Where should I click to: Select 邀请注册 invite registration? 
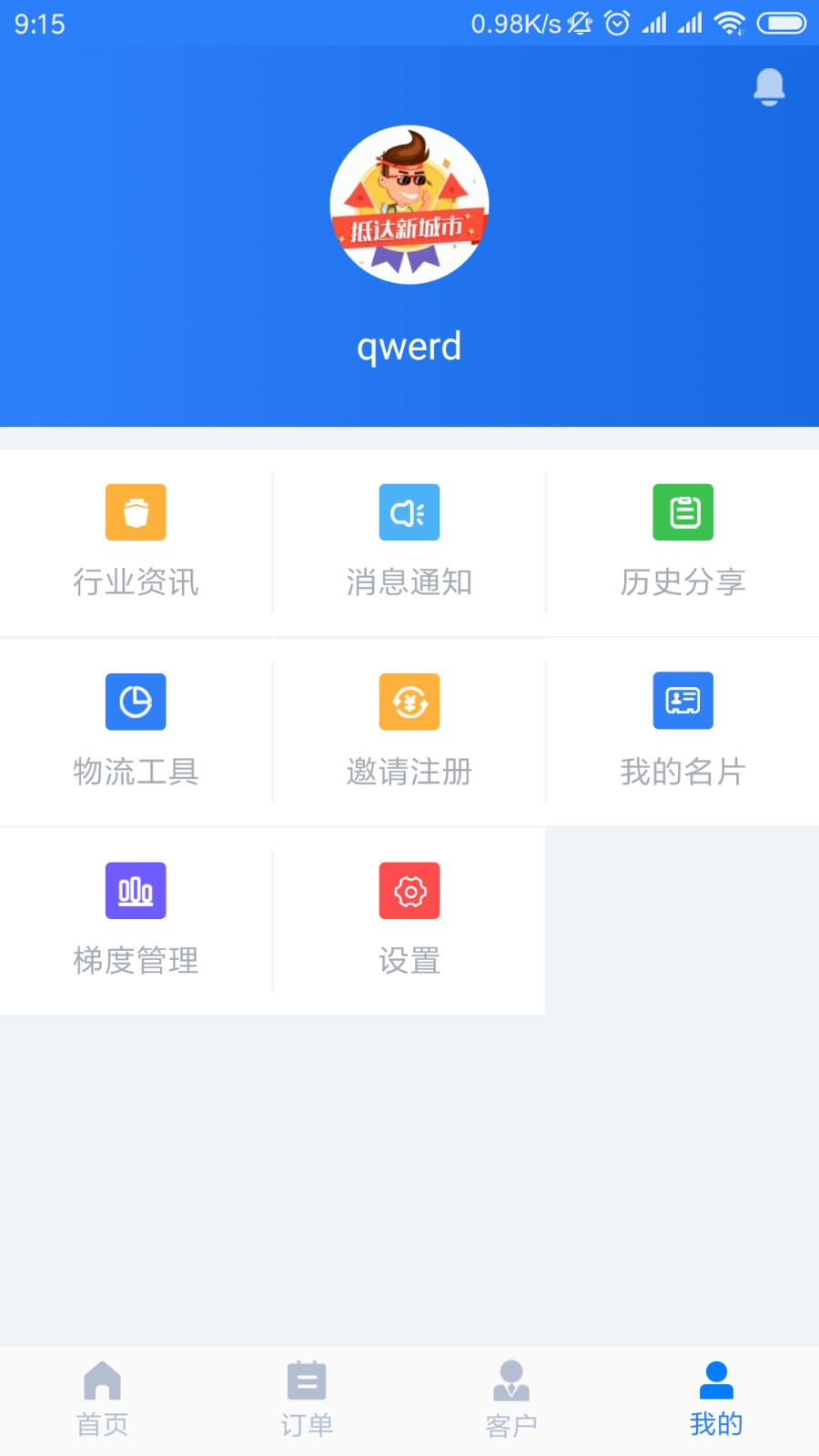(x=409, y=733)
